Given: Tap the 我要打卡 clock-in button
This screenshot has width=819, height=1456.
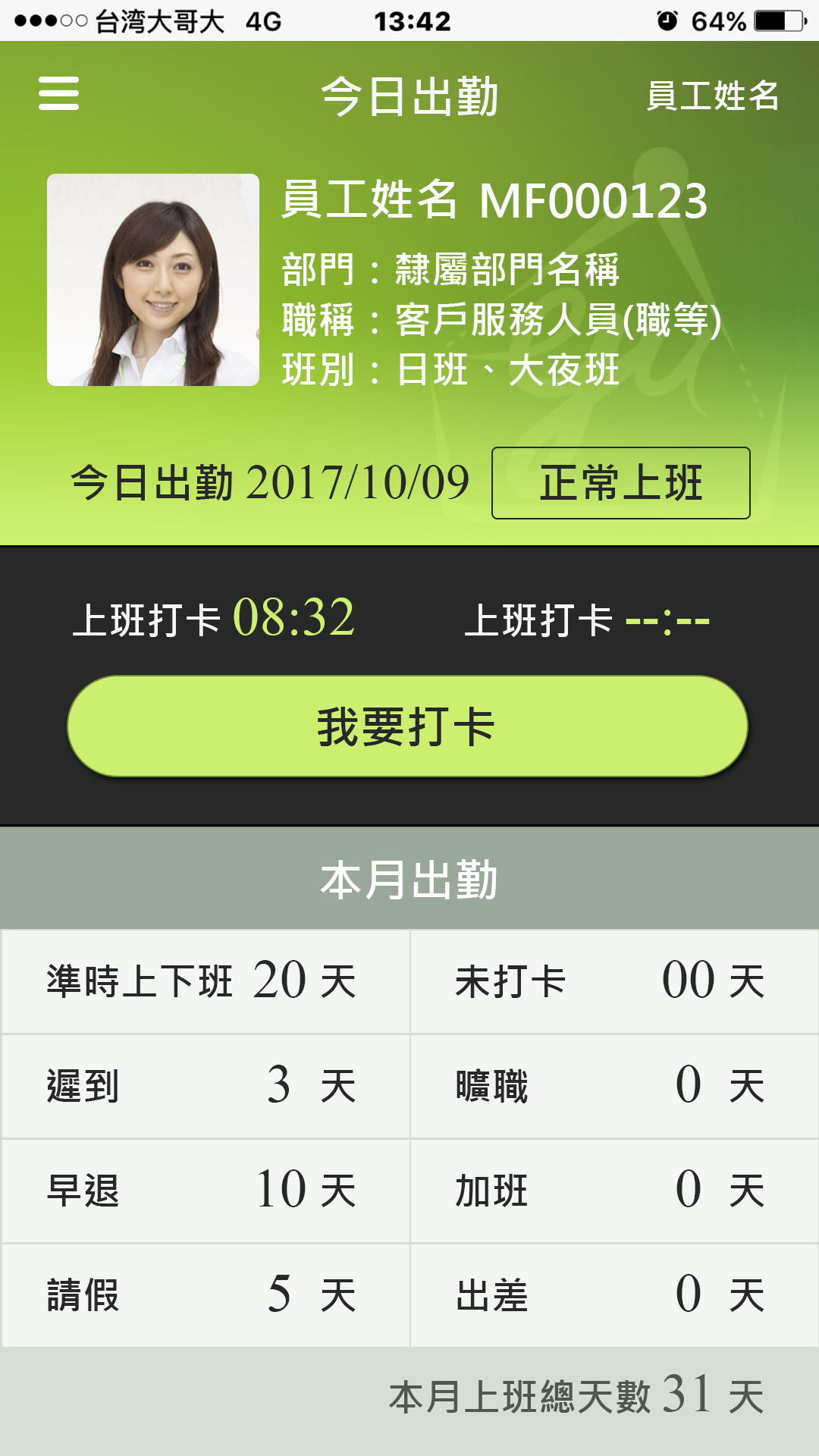Looking at the screenshot, I should (x=408, y=726).
